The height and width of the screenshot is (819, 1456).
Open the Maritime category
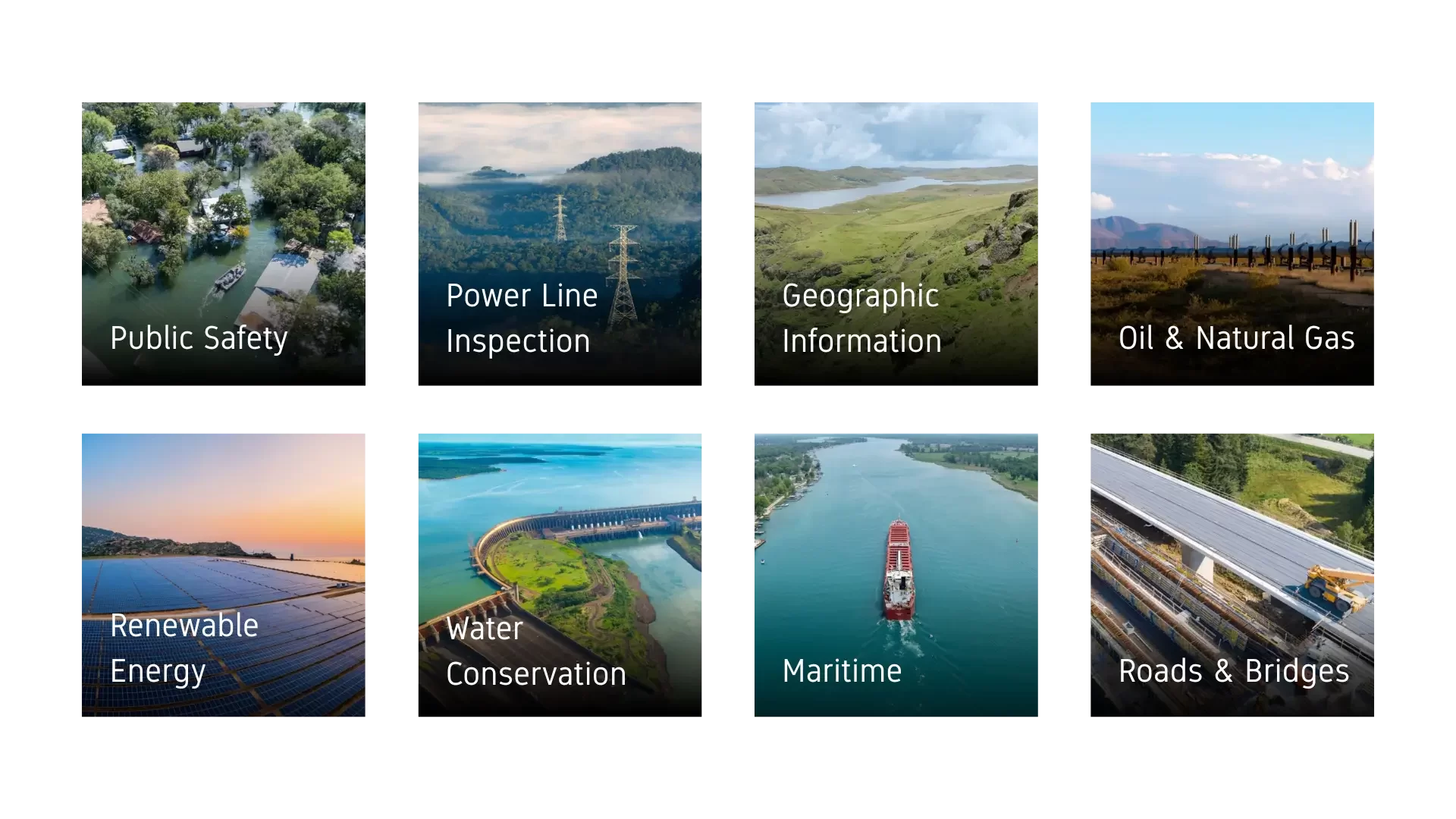tap(898, 576)
